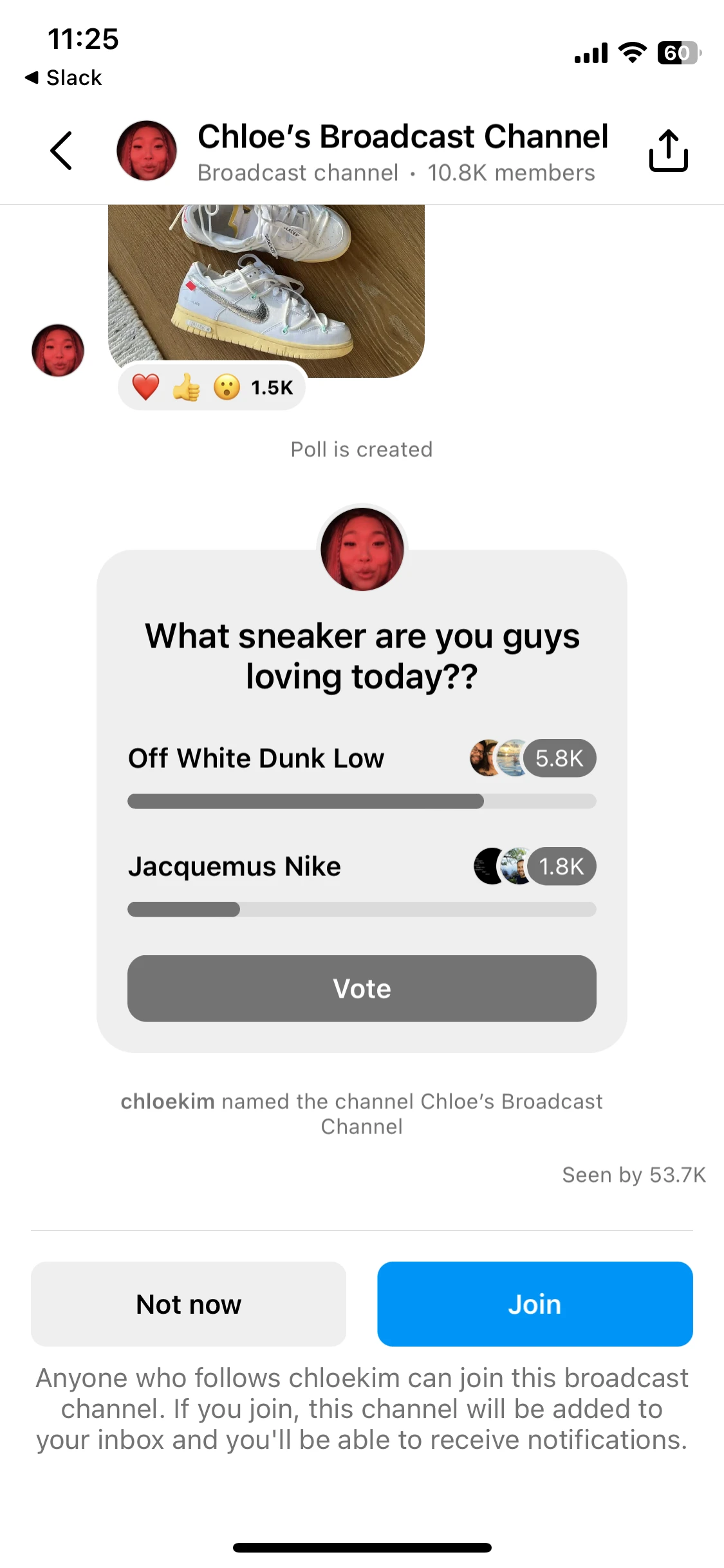View the 1.5K reactions on the photo
This screenshot has width=724, height=1568.
click(x=212, y=387)
